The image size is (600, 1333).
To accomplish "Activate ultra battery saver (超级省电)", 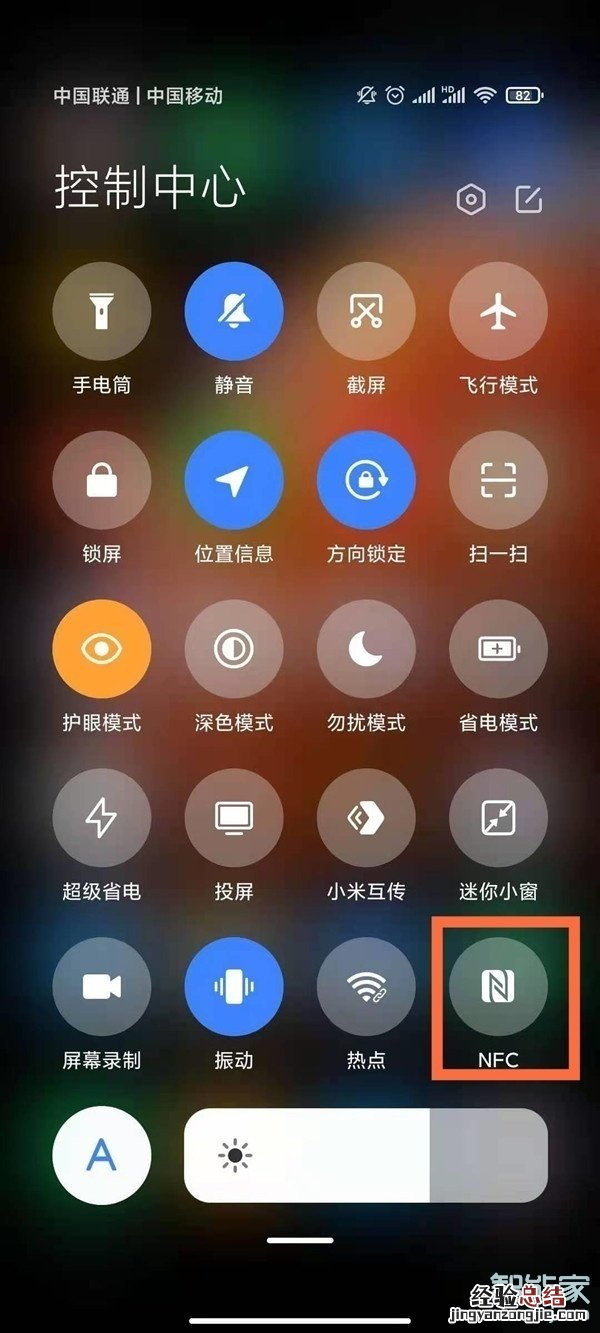I will point(101,818).
